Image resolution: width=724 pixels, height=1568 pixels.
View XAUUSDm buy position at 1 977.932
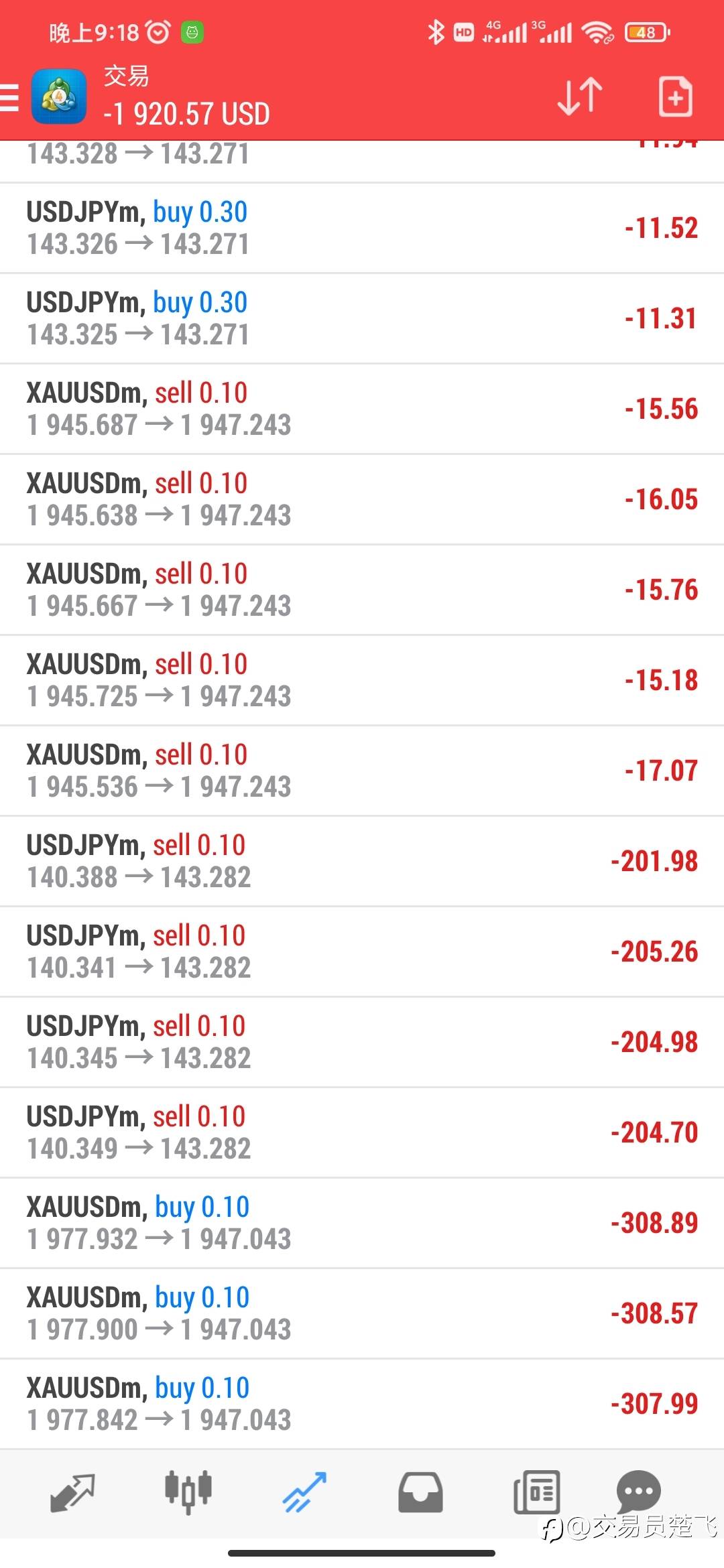pyautogui.click(x=362, y=1223)
